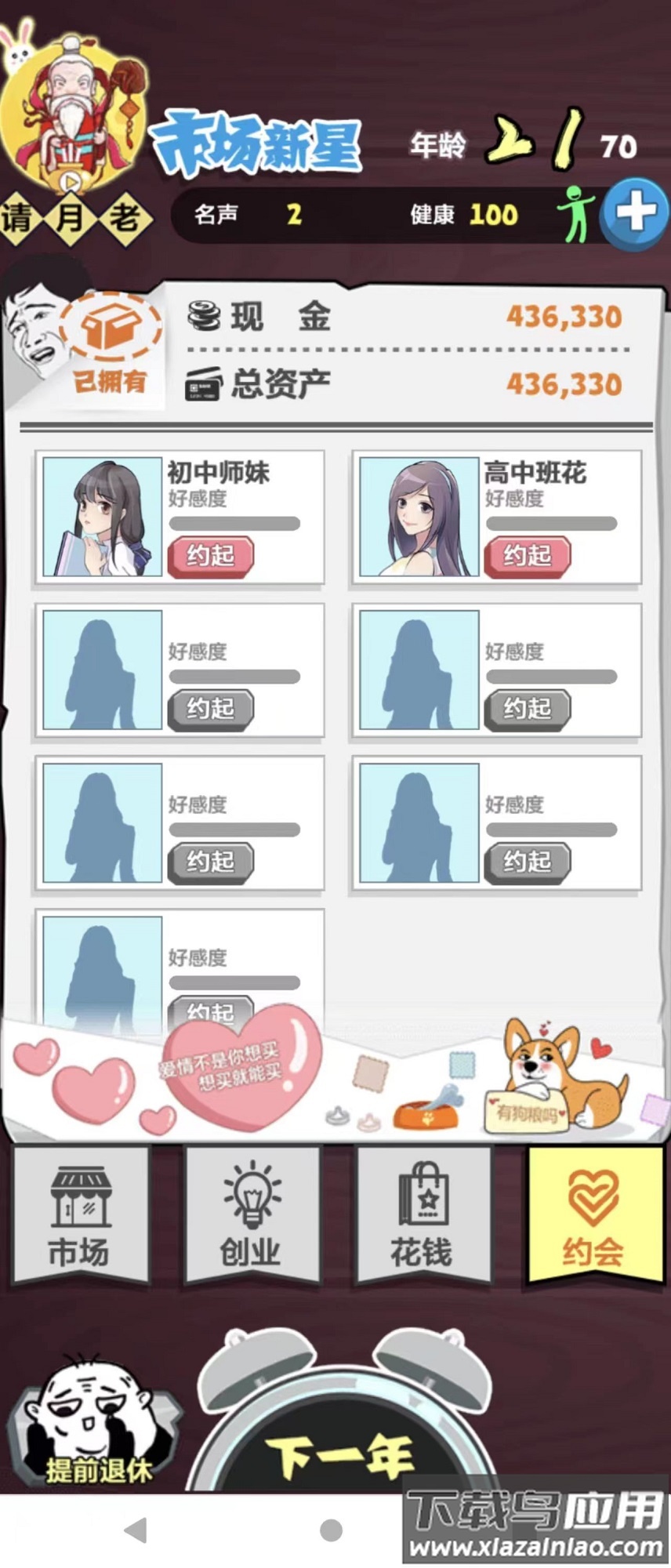The width and height of the screenshot is (671, 1568).
Task: Open the 已拥有 owned items box
Action: (x=111, y=343)
